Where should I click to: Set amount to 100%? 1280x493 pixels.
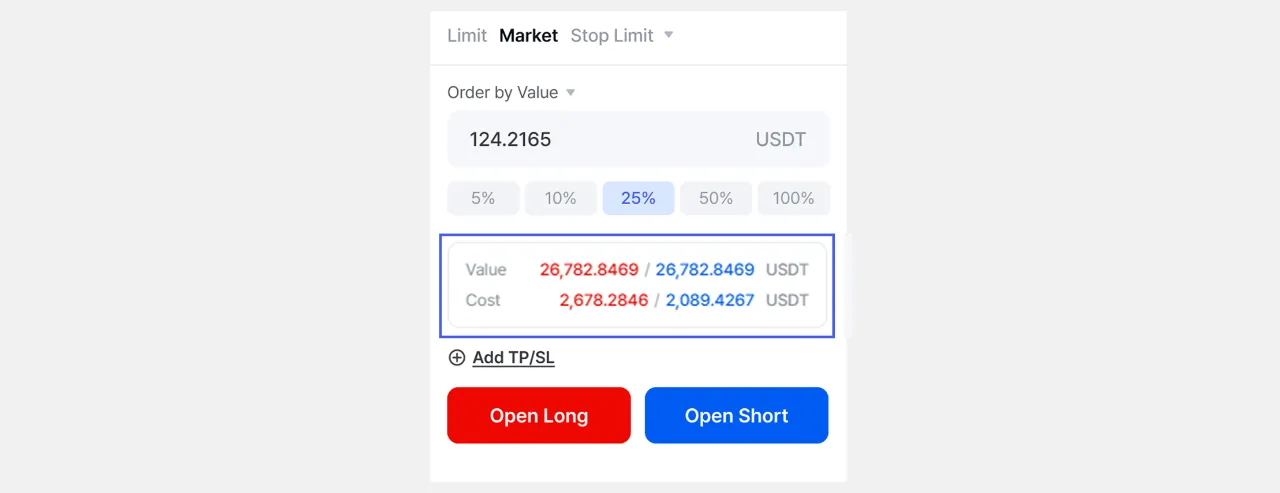793,198
